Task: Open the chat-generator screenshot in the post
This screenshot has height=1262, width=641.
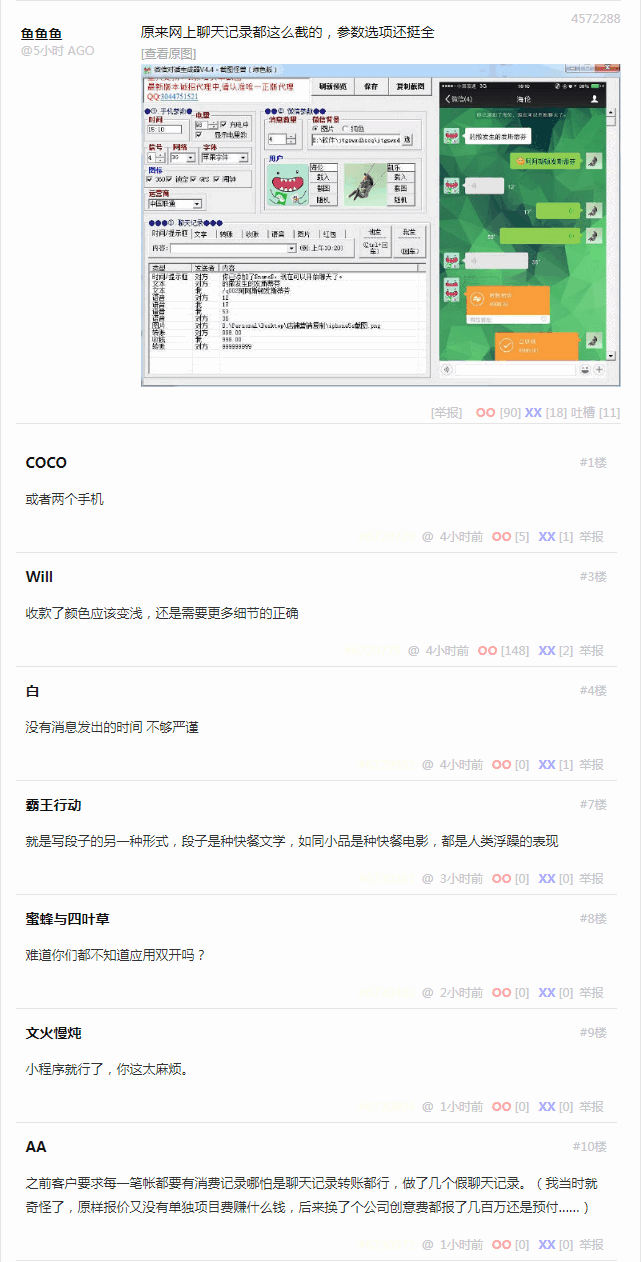Action: tap(381, 225)
